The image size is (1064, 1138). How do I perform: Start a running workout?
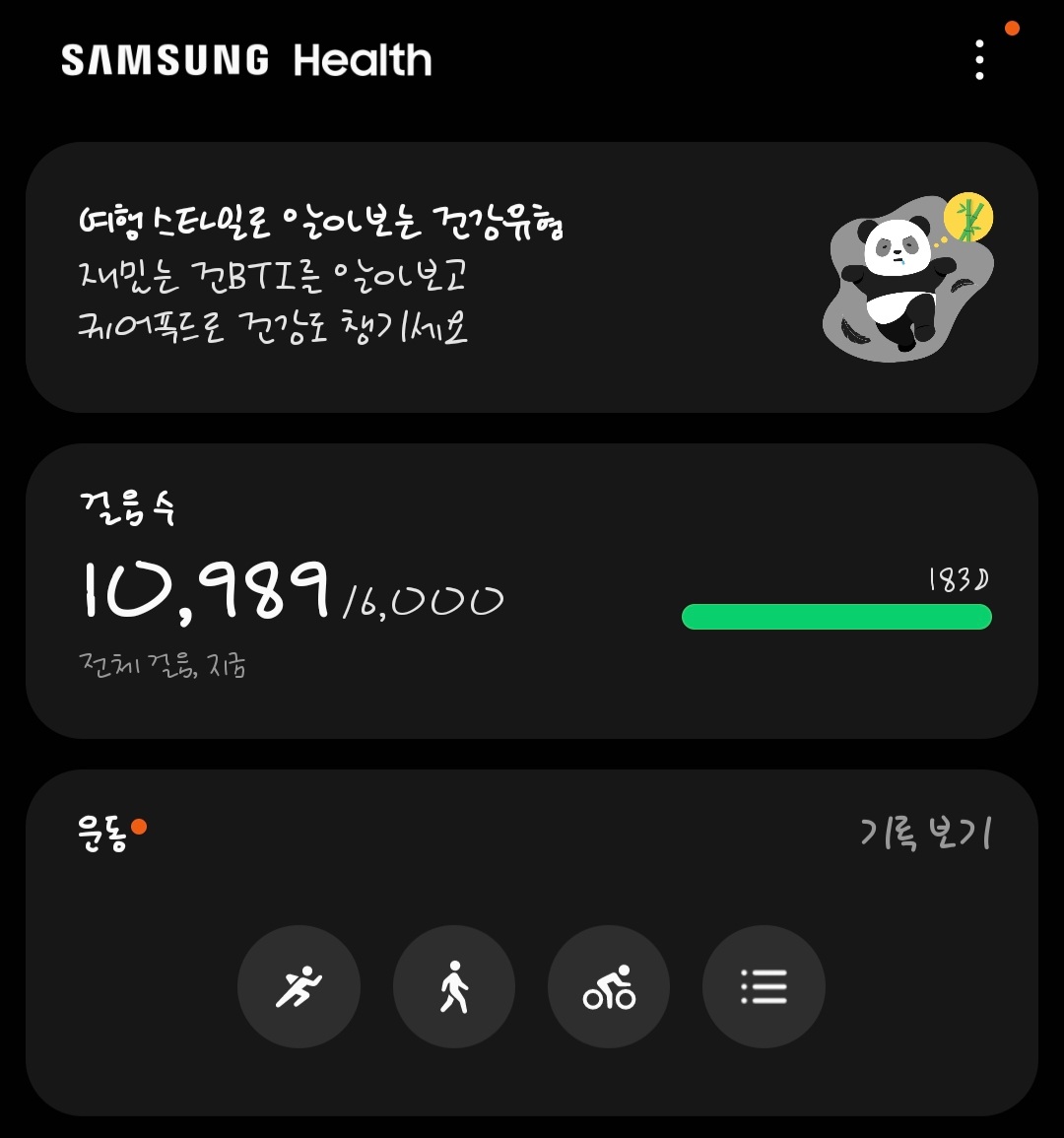click(x=299, y=986)
